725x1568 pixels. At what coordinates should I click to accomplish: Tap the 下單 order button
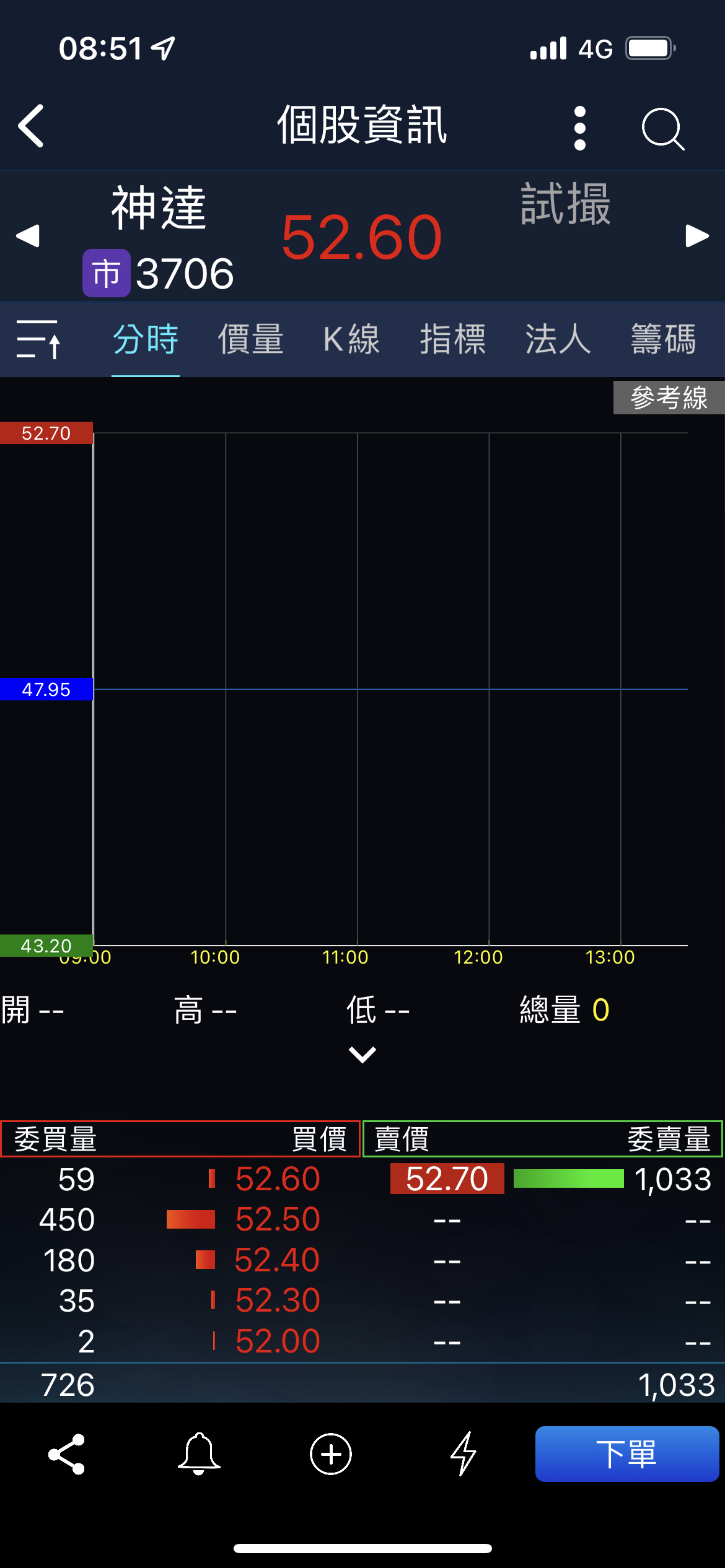point(626,1454)
